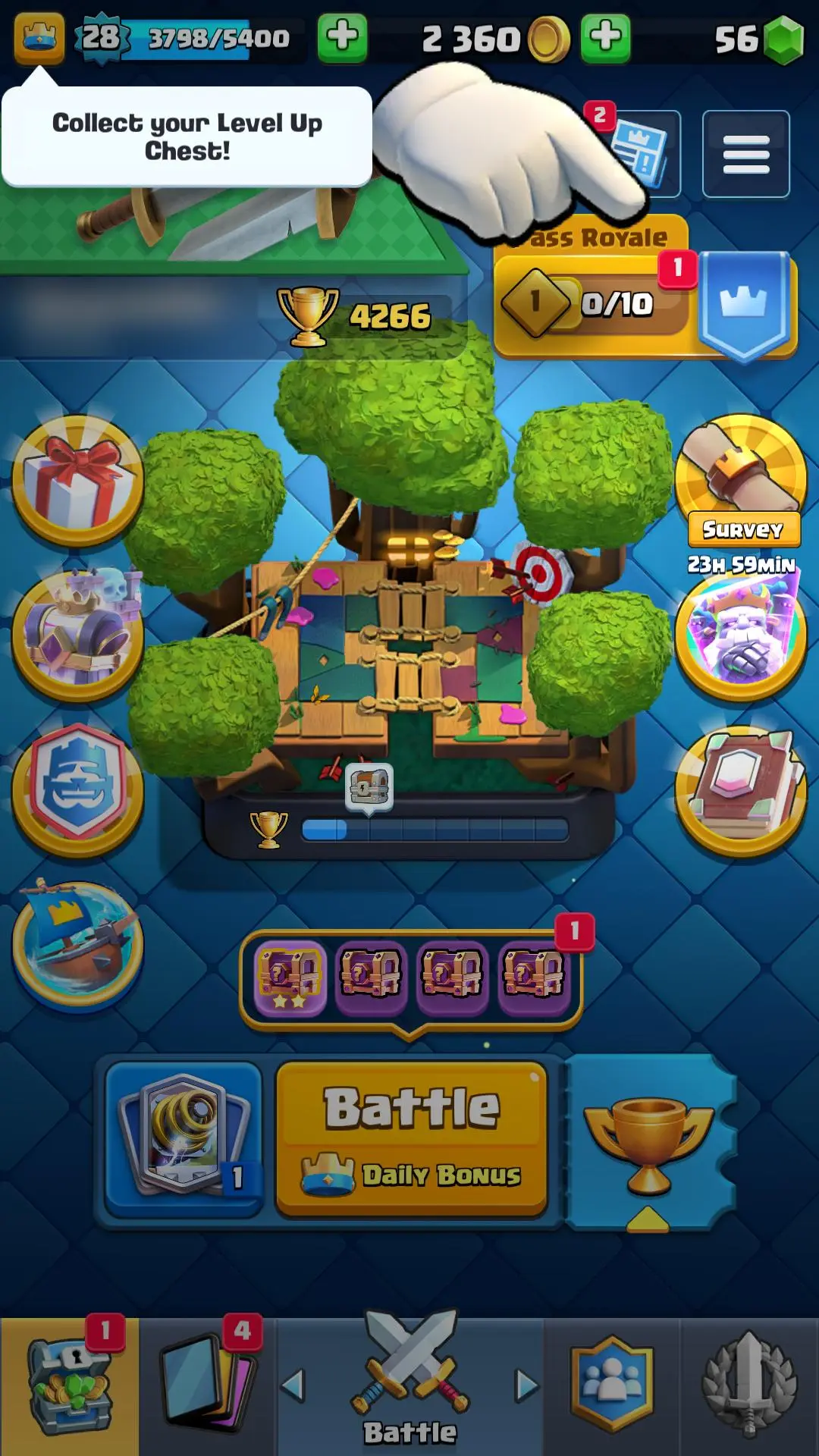Collect the Level Up Chest crown icon
The width and height of the screenshot is (819, 1456).
point(39,38)
